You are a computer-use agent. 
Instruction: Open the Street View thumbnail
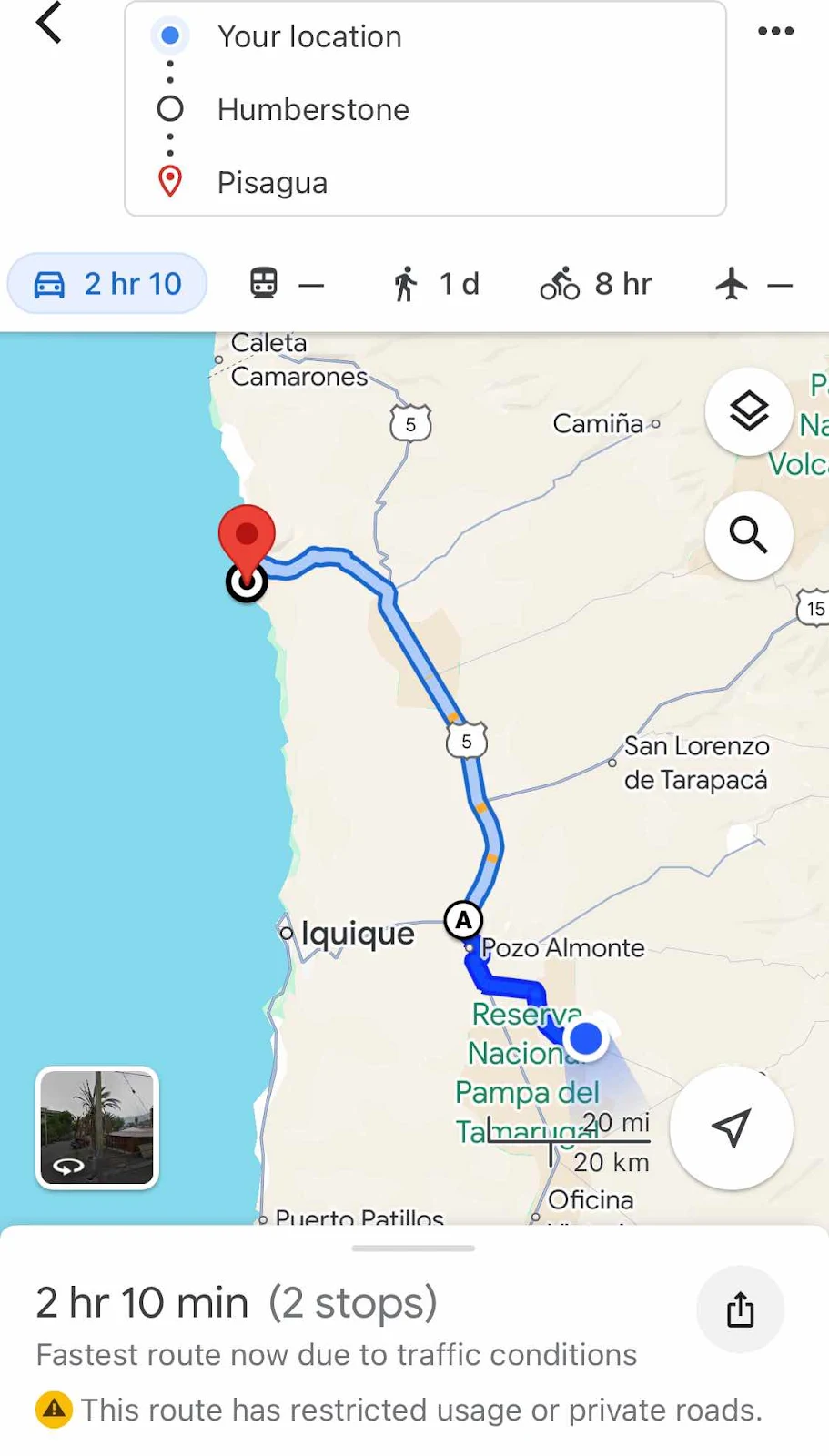point(97,1128)
